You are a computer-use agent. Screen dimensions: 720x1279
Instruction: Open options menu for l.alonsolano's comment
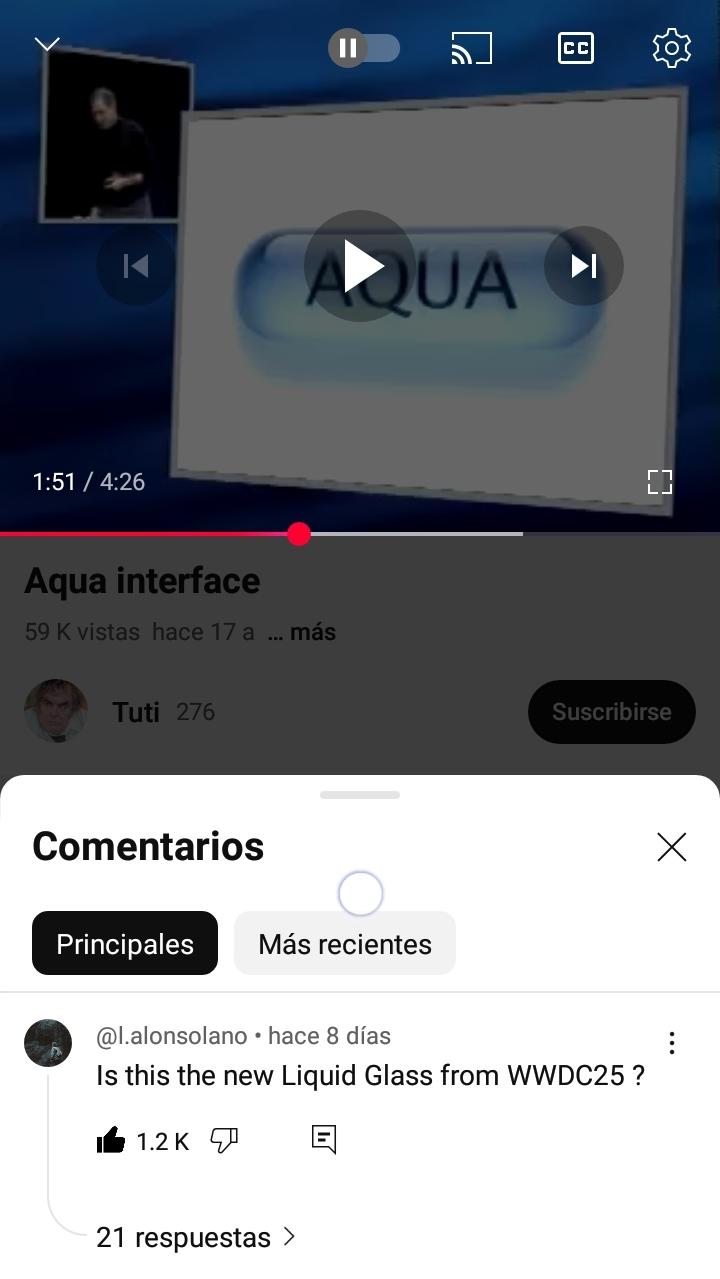pyautogui.click(x=672, y=1043)
